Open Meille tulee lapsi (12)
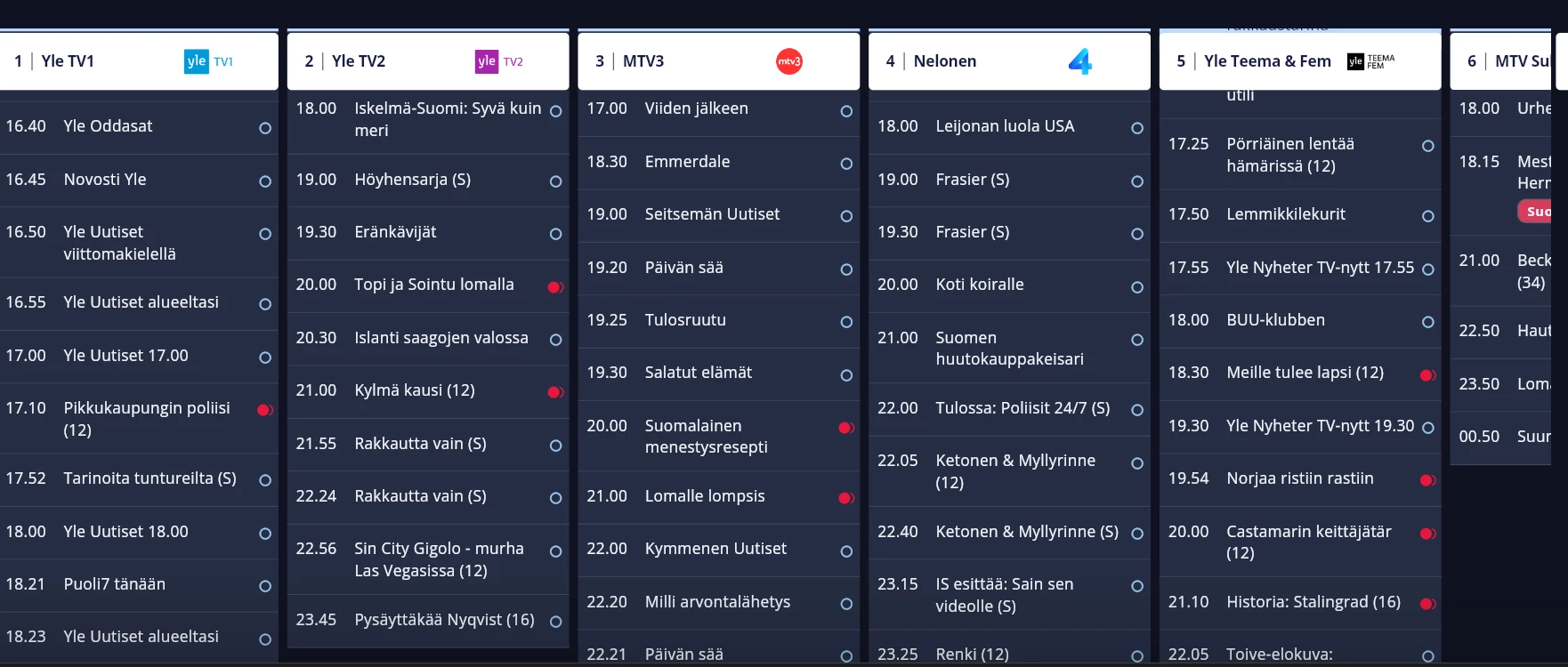 coord(1305,373)
